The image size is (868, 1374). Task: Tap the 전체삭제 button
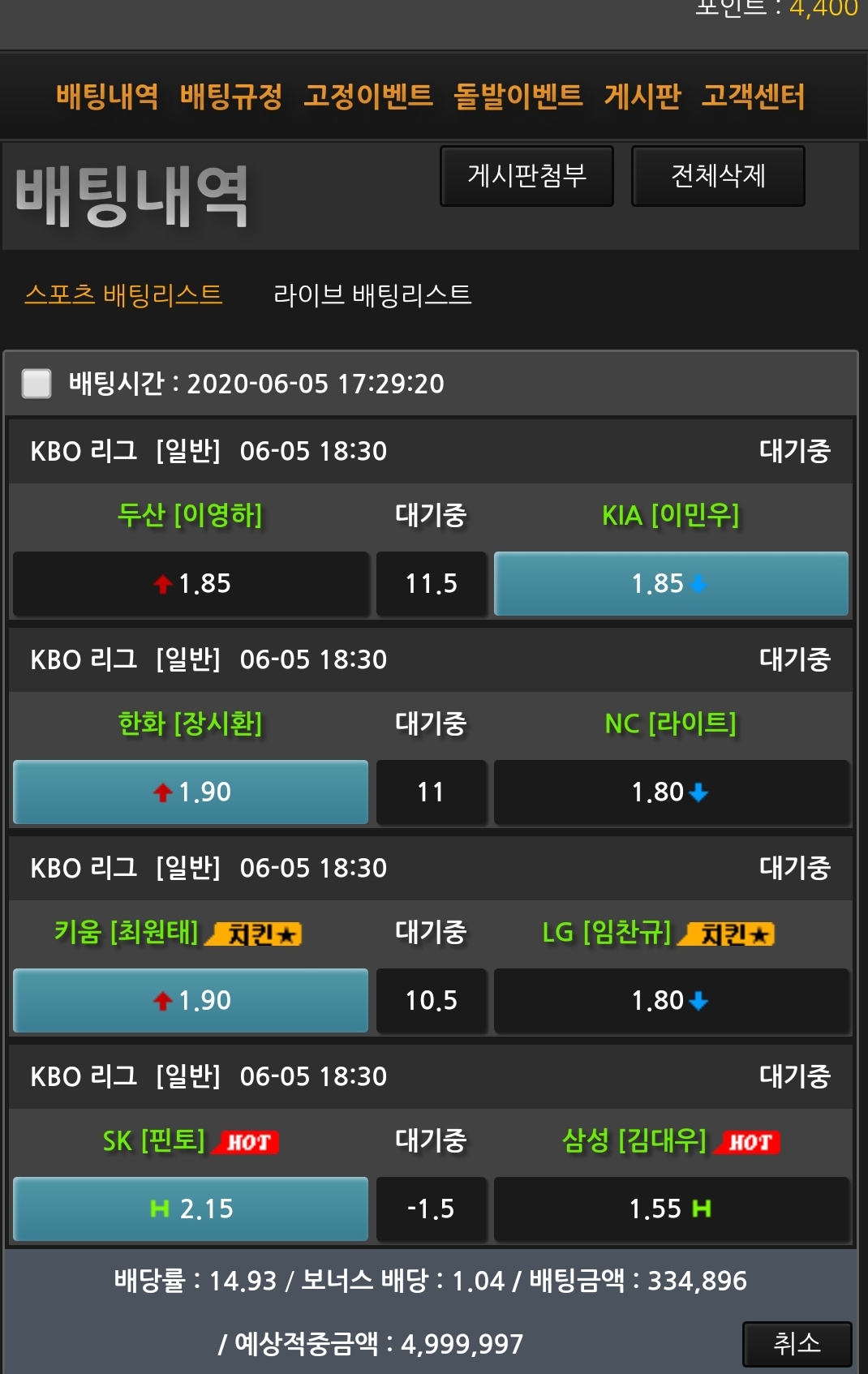point(718,176)
